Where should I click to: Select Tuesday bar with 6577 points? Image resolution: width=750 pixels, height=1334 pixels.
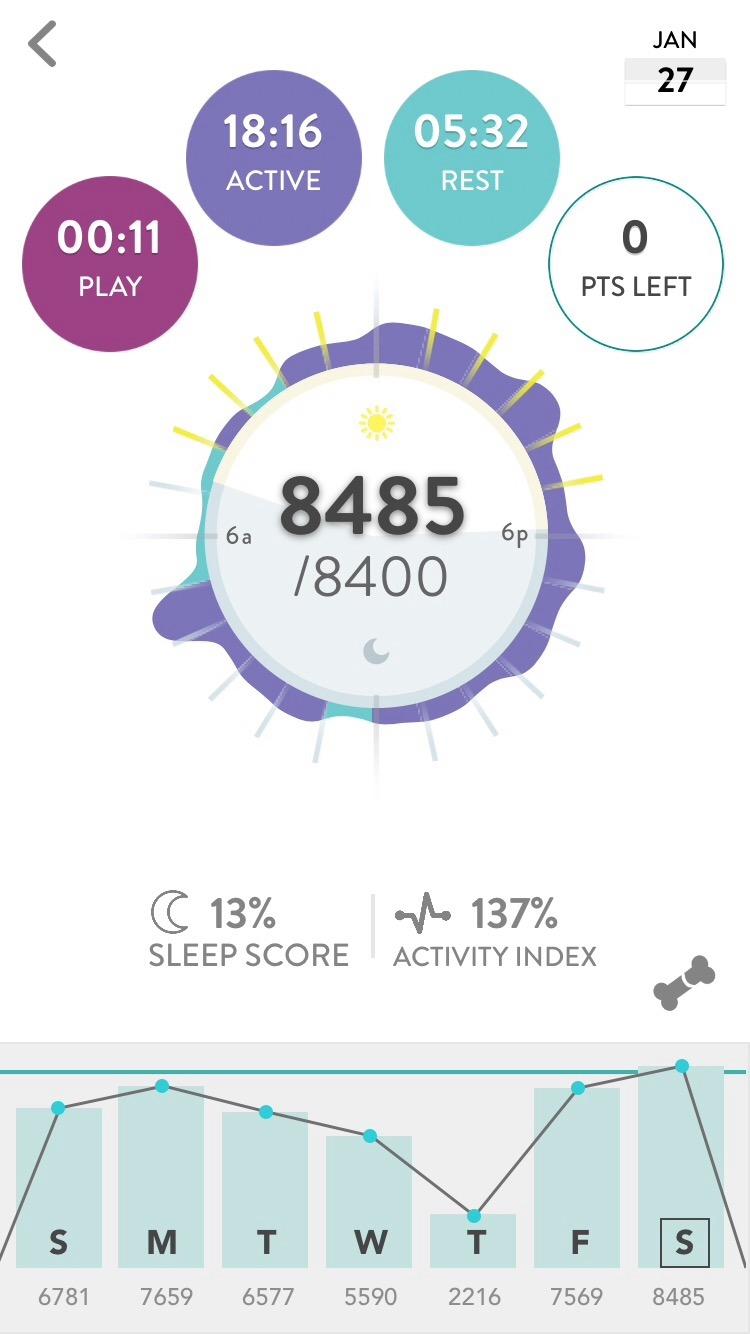pyautogui.click(x=265, y=1190)
